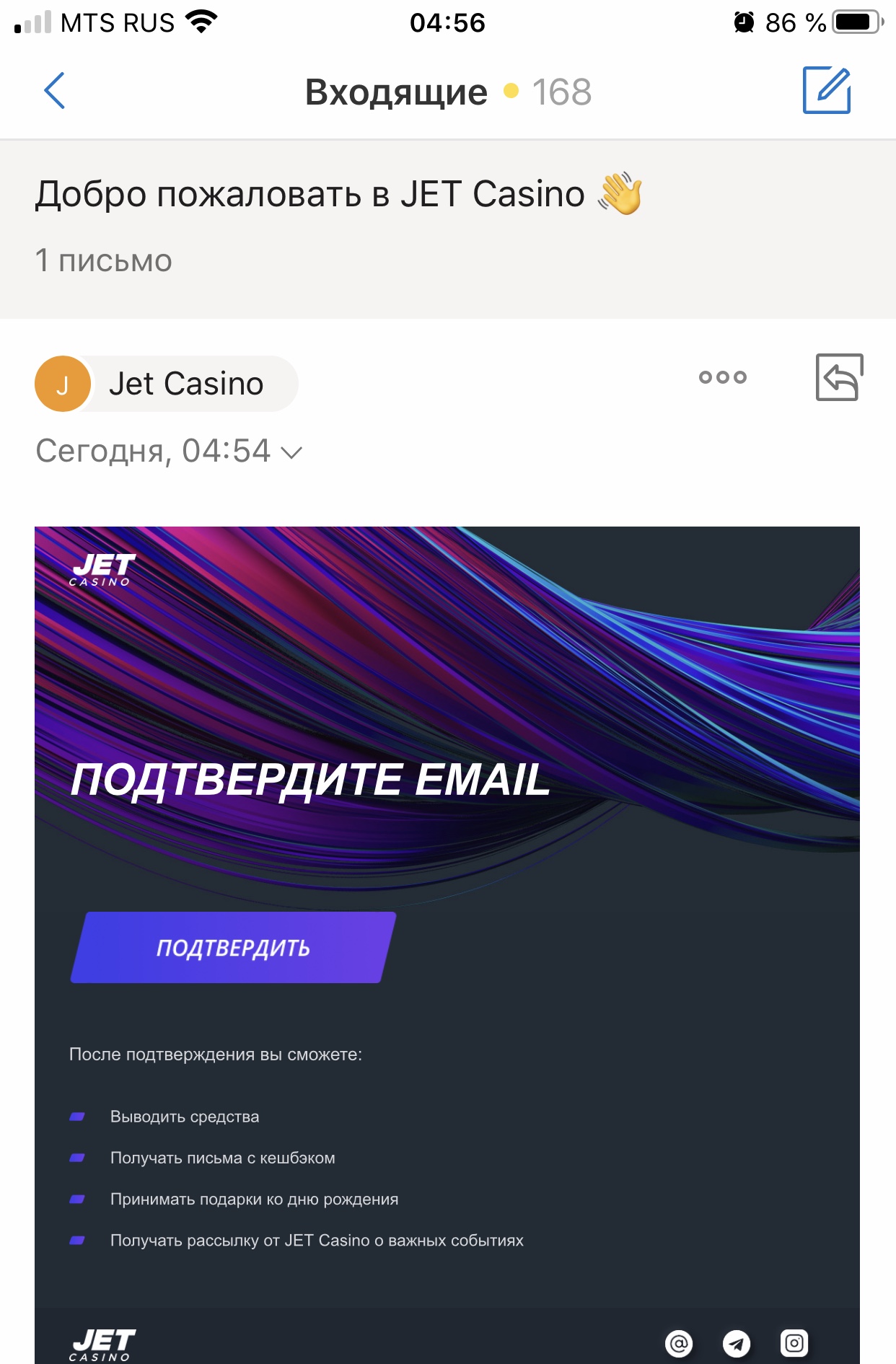Compose a new email

coord(827,91)
